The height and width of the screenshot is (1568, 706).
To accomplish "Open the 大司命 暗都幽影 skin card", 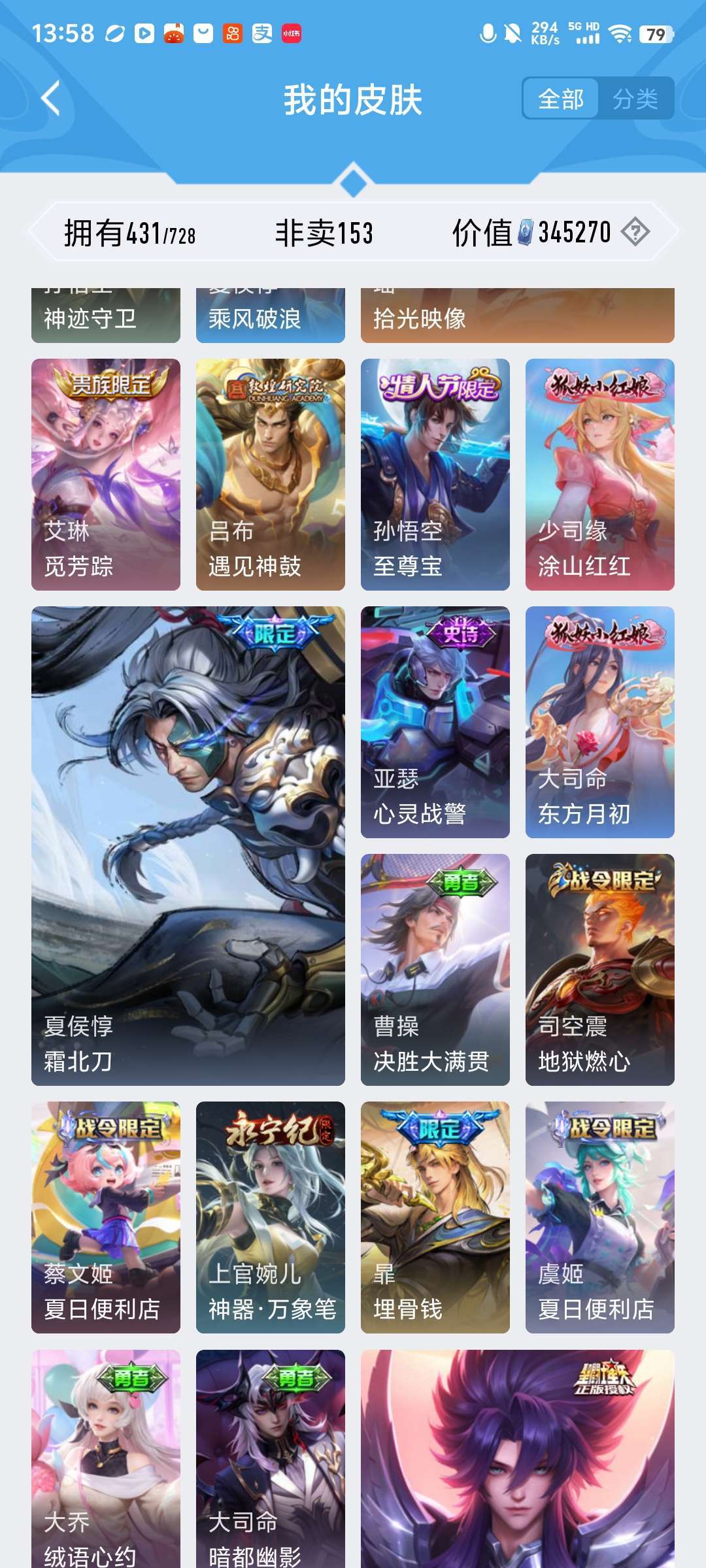I will (x=271, y=1458).
